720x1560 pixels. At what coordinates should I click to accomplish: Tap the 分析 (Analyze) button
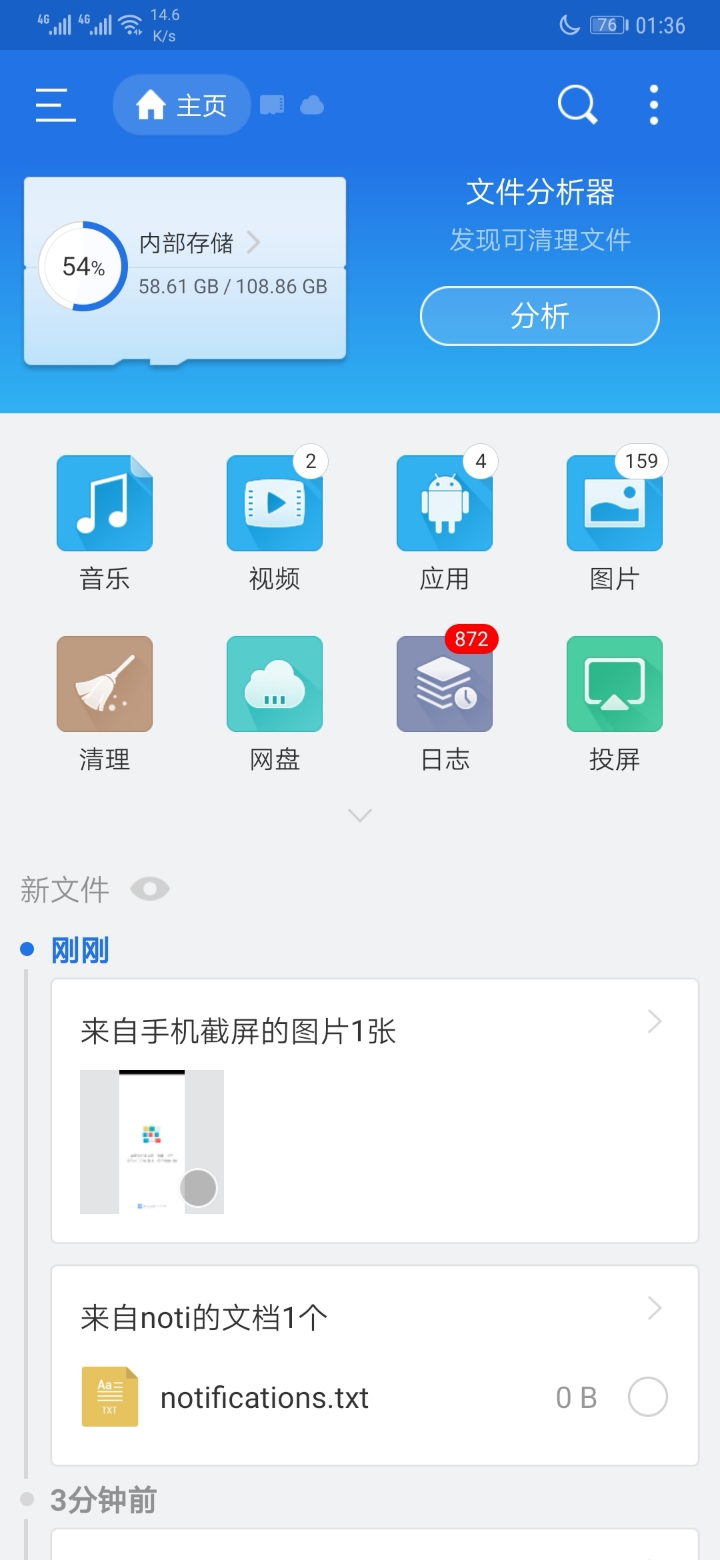tap(539, 315)
